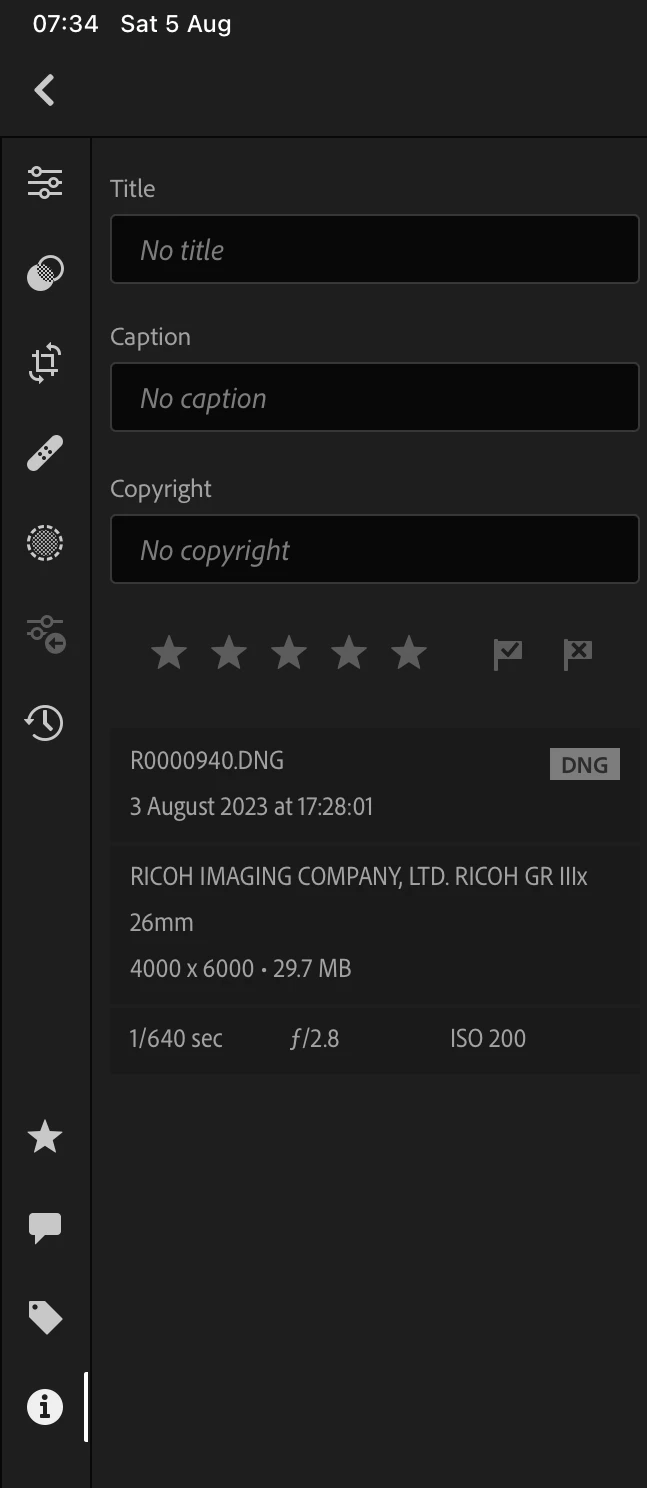Tap the Title text field
Viewport: 647px width, 1488px height.
pos(374,249)
